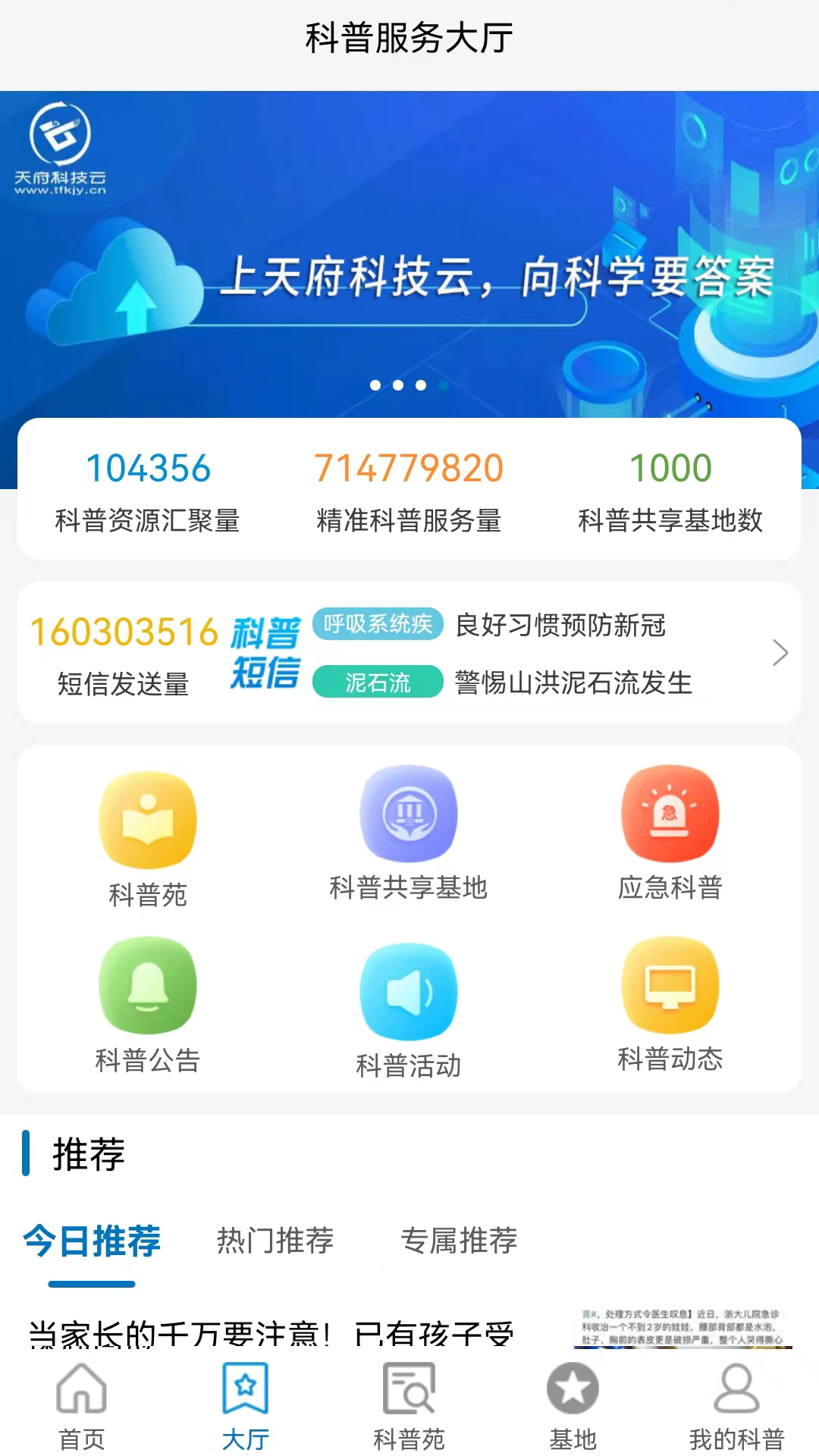Select the 科普共享基地 icon
819x1456 pixels.
(409, 814)
